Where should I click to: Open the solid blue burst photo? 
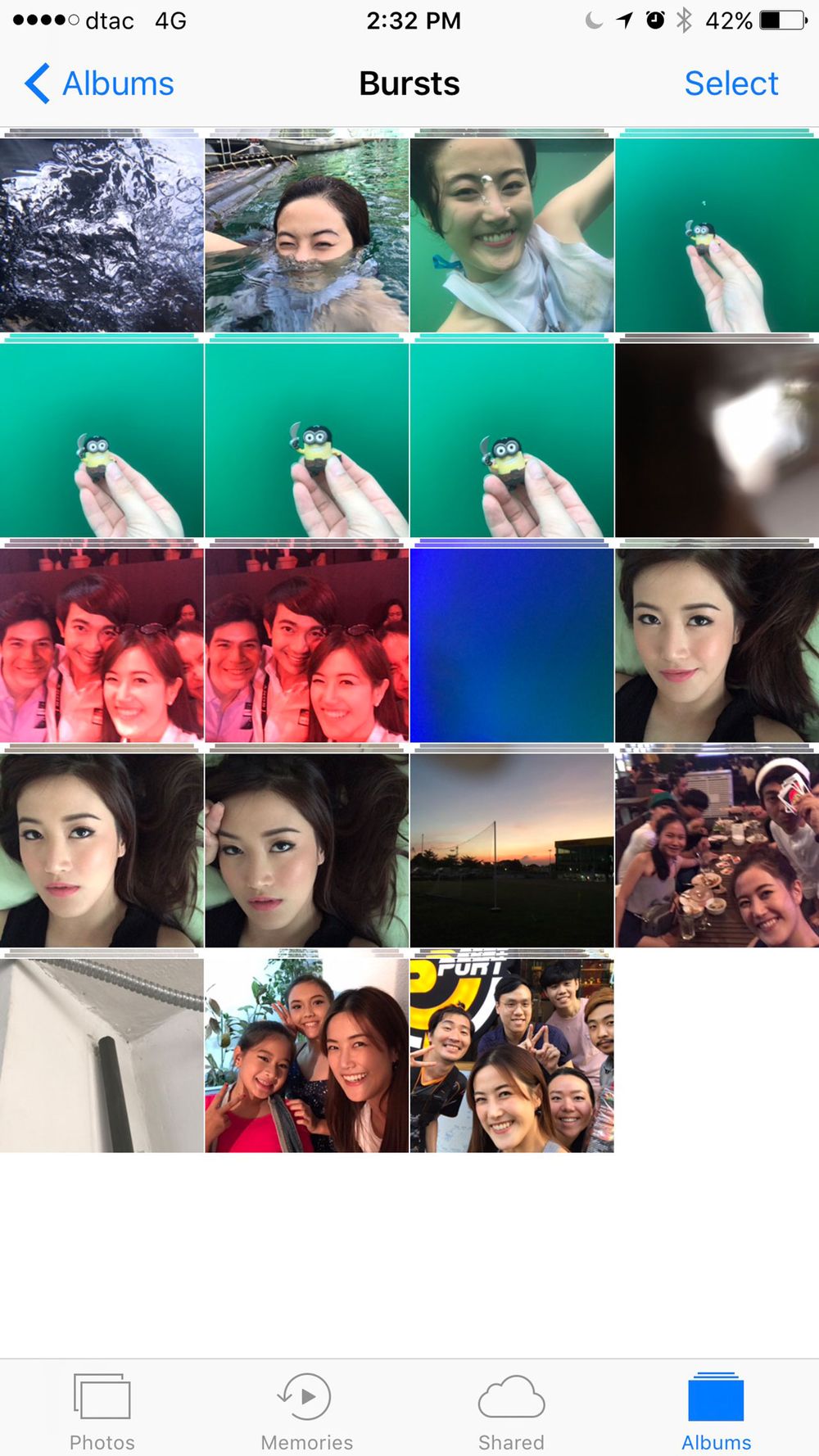tap(511, 645)
